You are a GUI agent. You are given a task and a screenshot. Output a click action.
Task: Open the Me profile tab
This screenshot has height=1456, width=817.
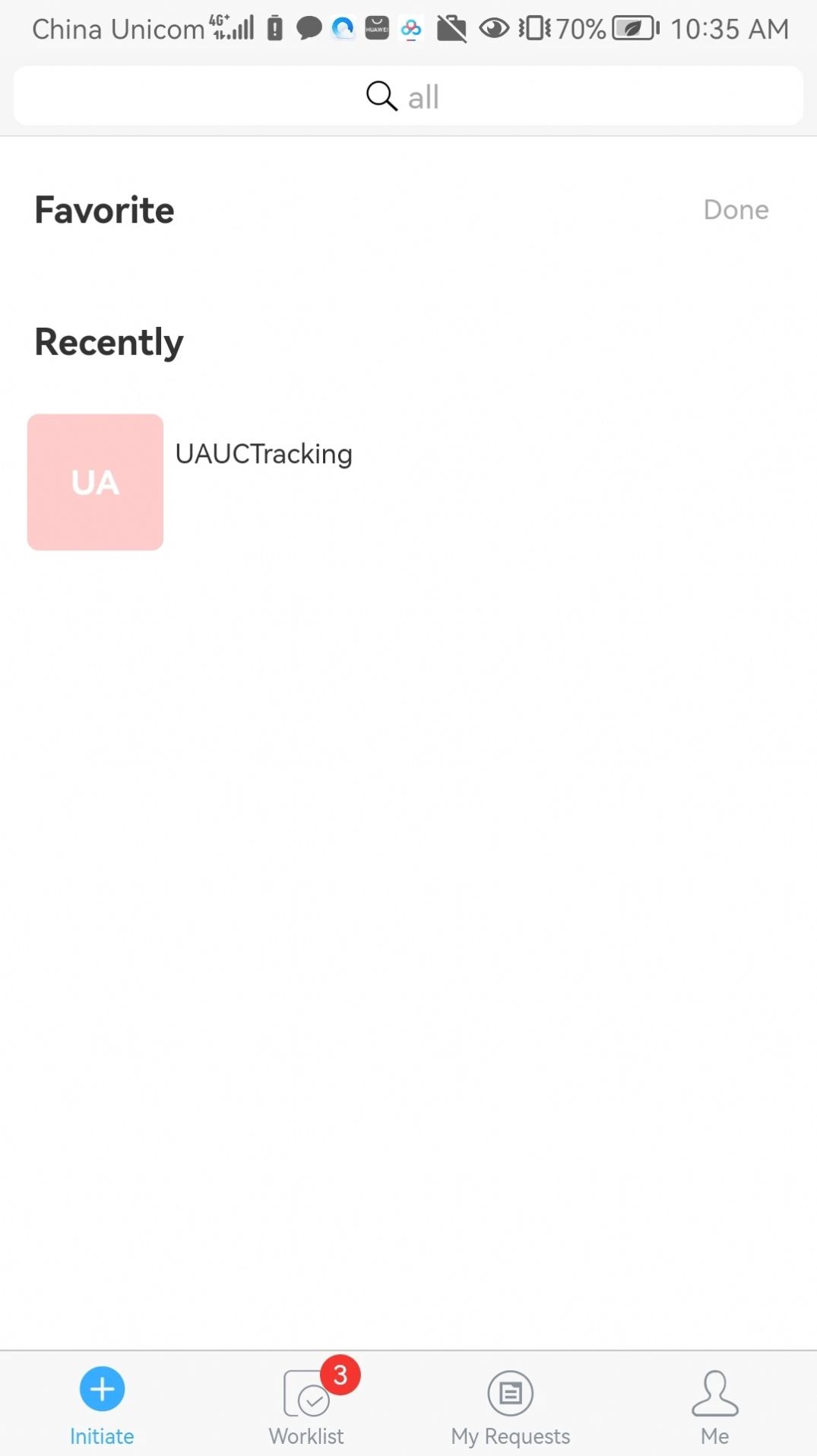[714, 1404]
